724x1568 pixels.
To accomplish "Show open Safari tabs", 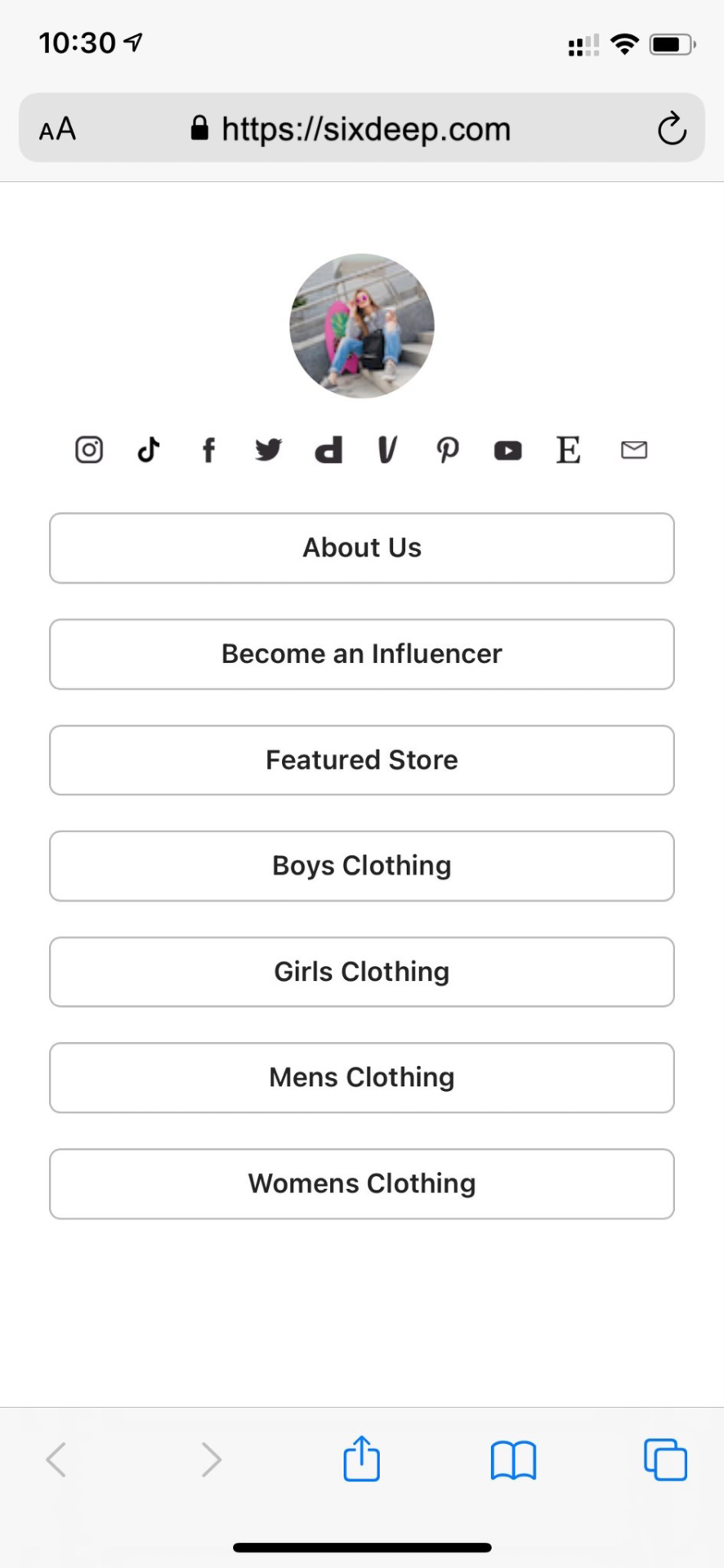I will pyautogui.click(x=665, y=1459).
